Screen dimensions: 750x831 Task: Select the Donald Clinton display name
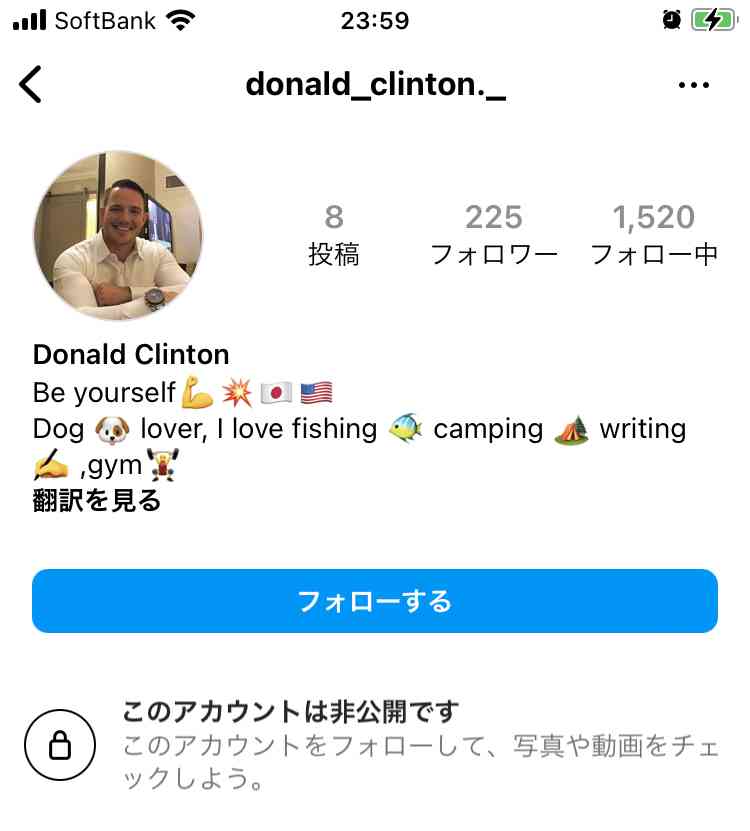131,355
